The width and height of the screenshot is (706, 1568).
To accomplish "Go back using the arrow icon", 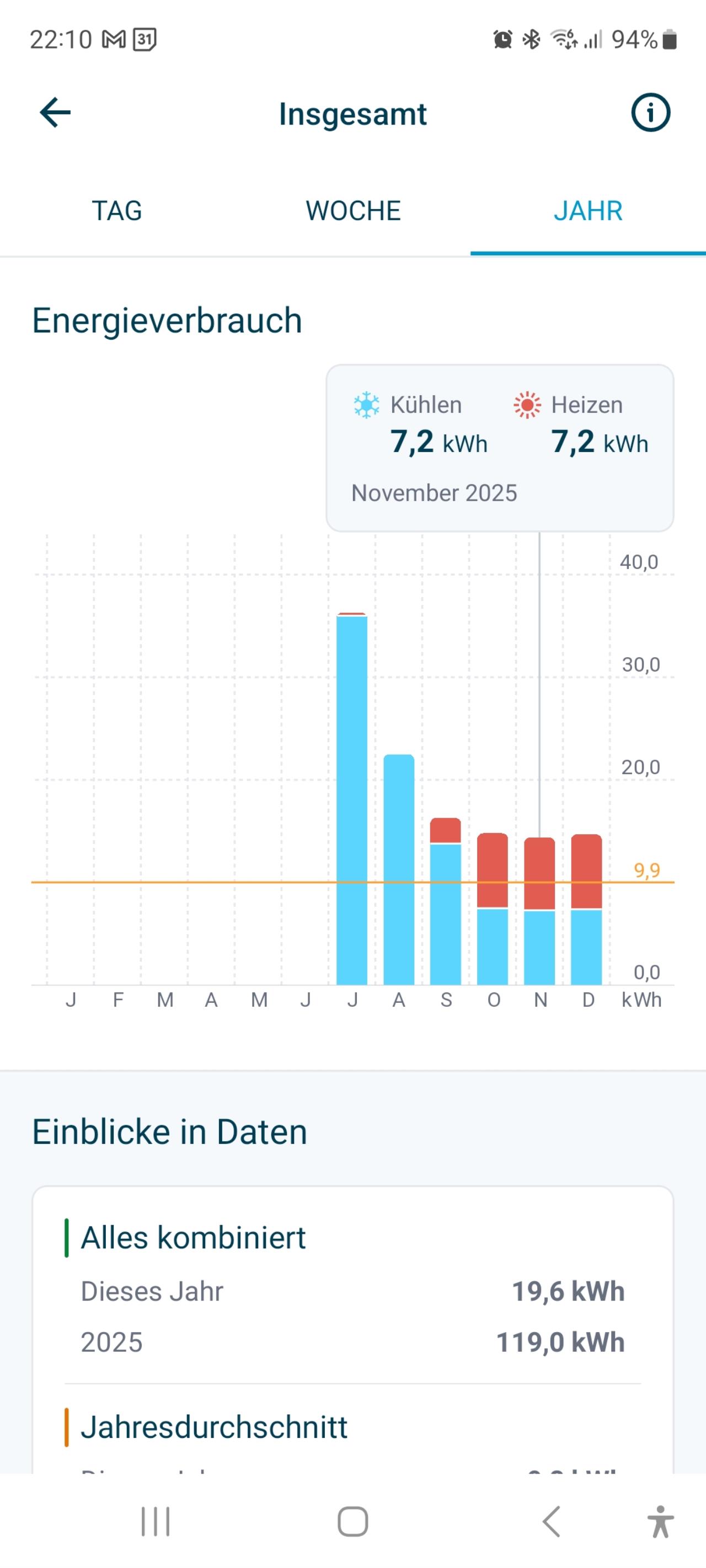I will [55, 112].
